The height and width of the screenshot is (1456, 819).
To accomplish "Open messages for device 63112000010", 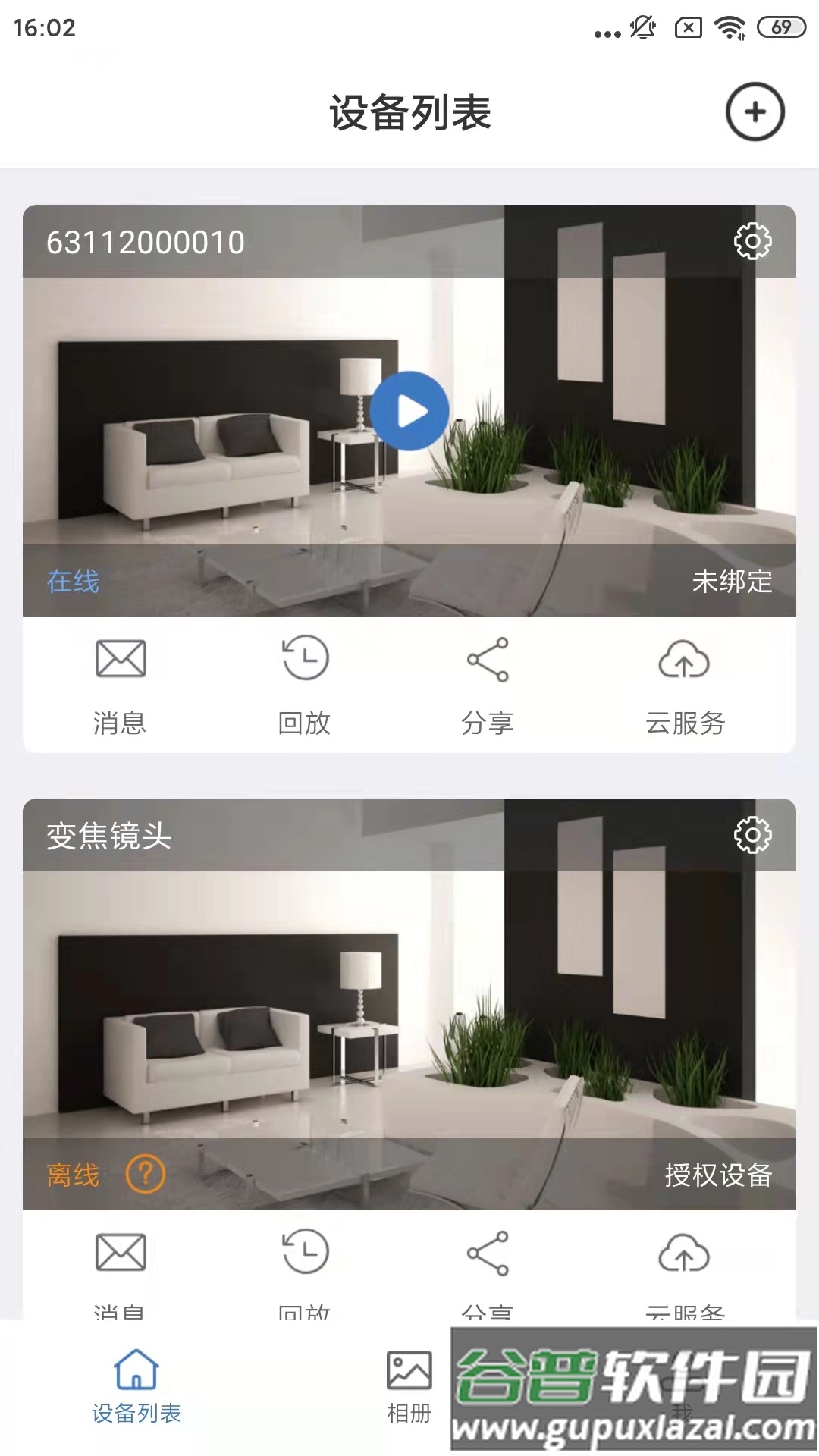I will point(120,682).
